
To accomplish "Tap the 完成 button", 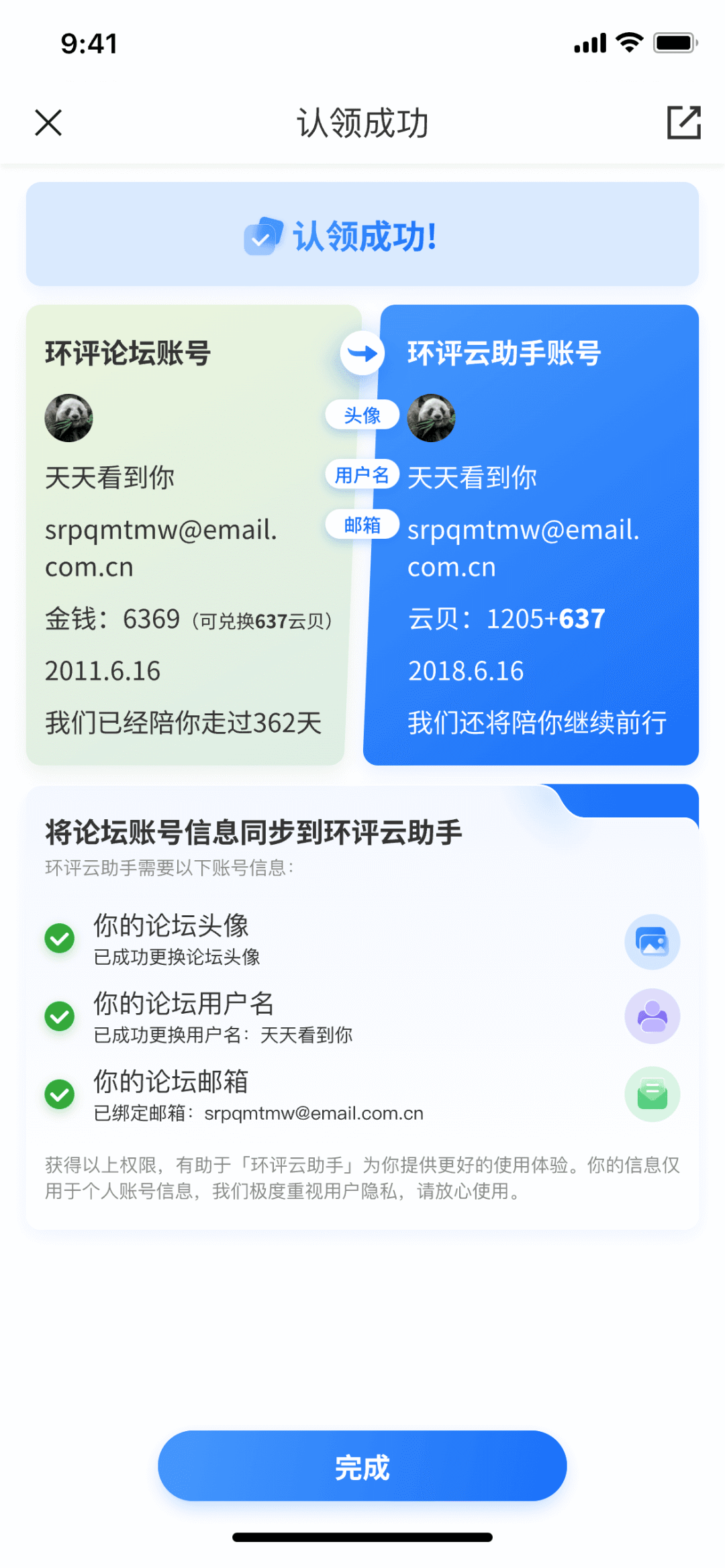I will point(362,1466).
